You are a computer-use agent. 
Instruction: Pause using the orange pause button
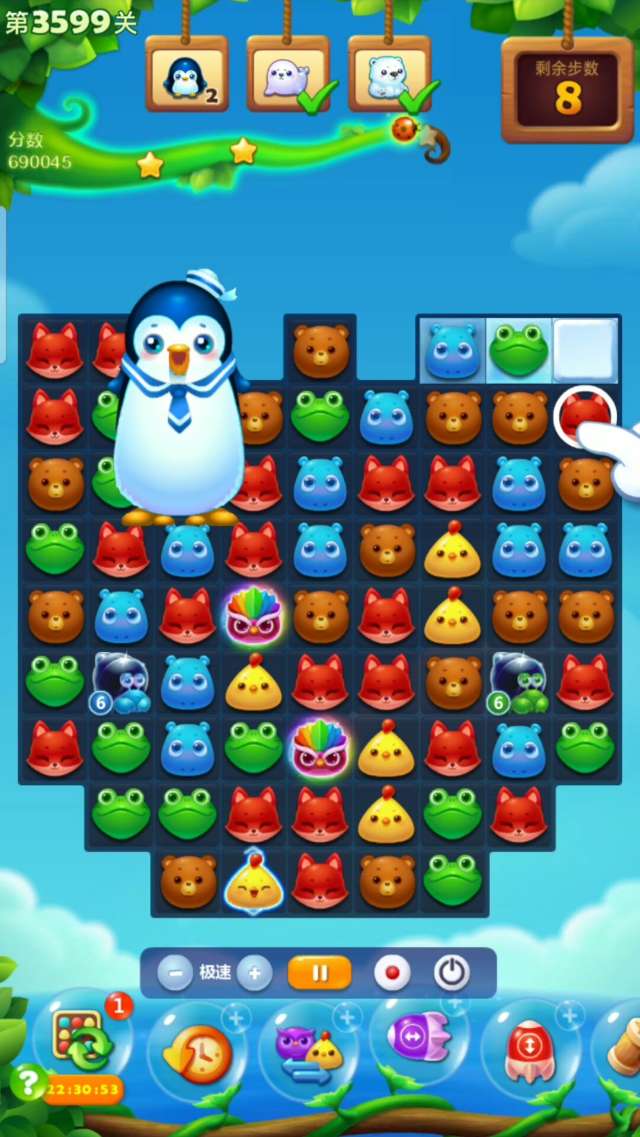[x=319, y=973]
